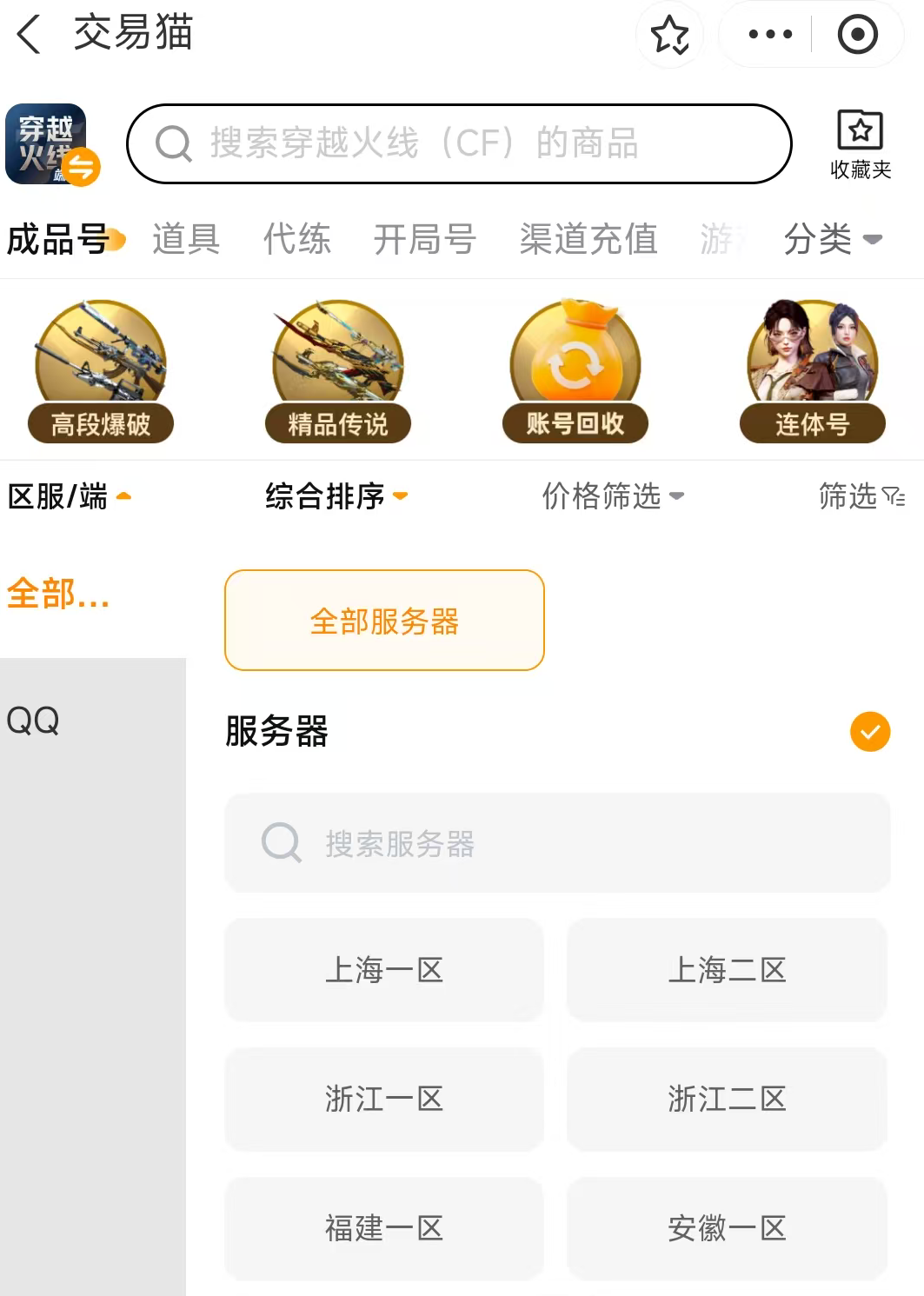Go back using the top-left arrow
This screenshot has width=924, height=1296.
pyautogui.click(x=30, y=35)
